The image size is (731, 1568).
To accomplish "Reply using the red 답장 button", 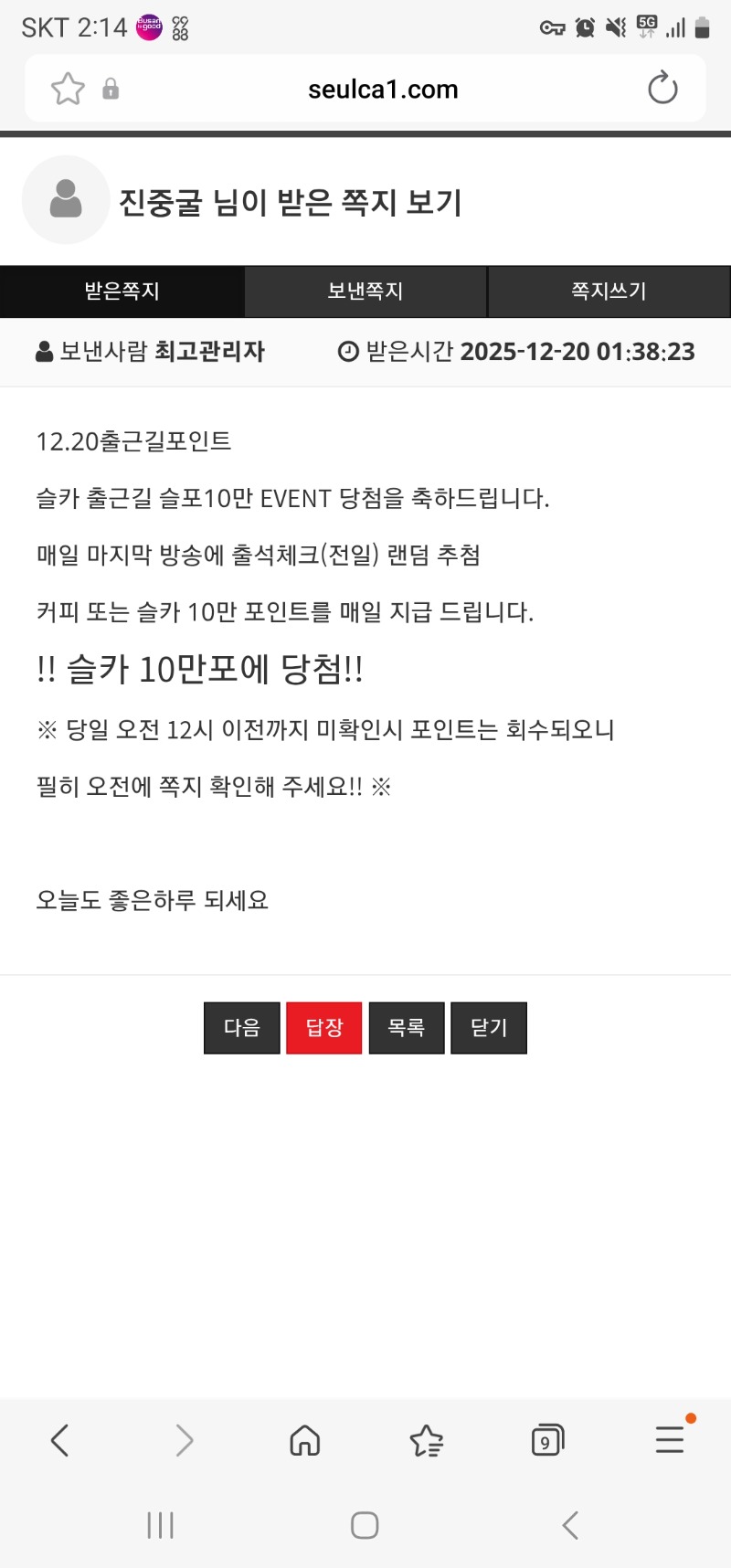I will click(x=324, y=1028).
